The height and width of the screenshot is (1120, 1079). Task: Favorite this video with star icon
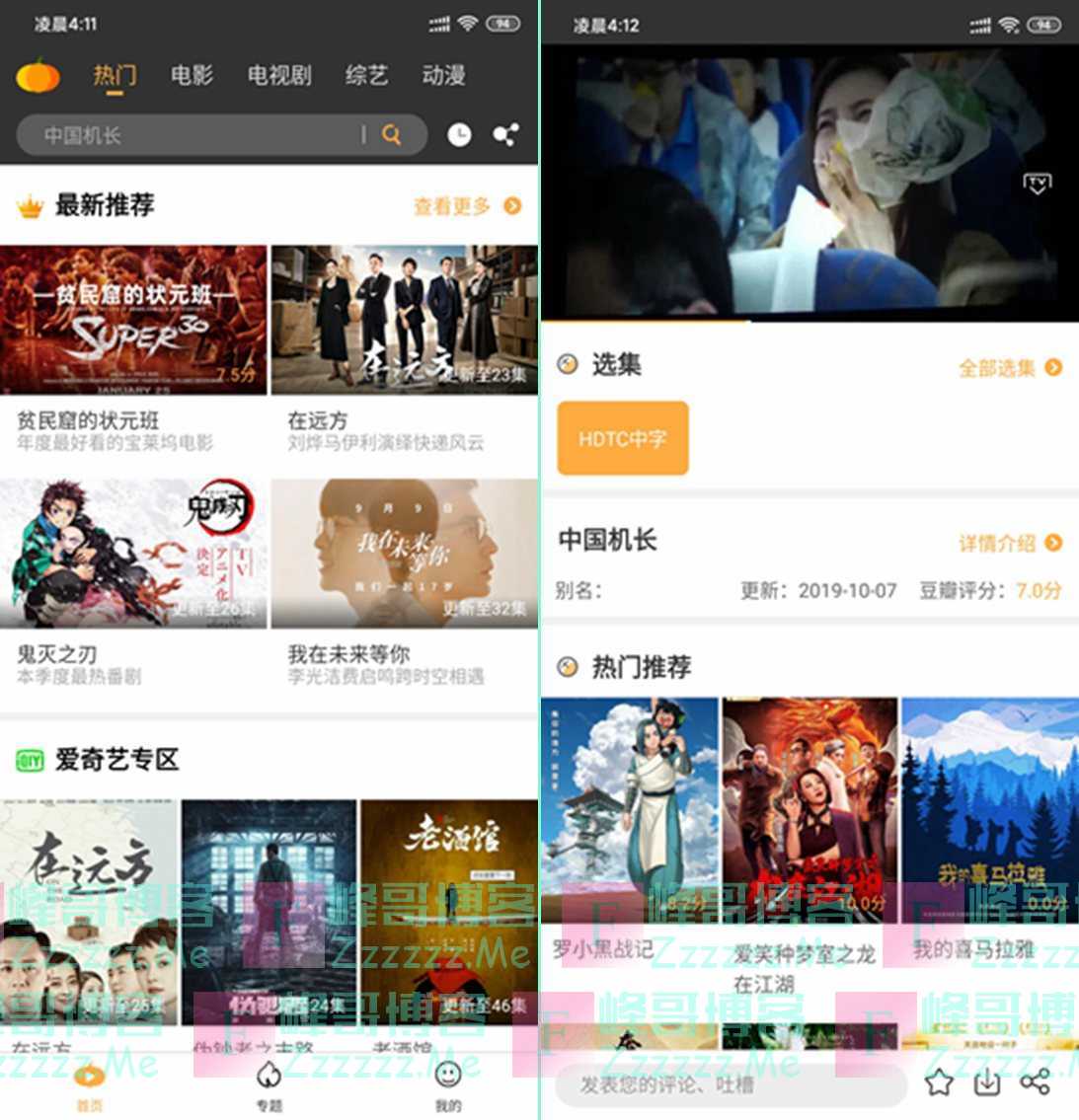pyautogui.click(x=939, y=1083)
